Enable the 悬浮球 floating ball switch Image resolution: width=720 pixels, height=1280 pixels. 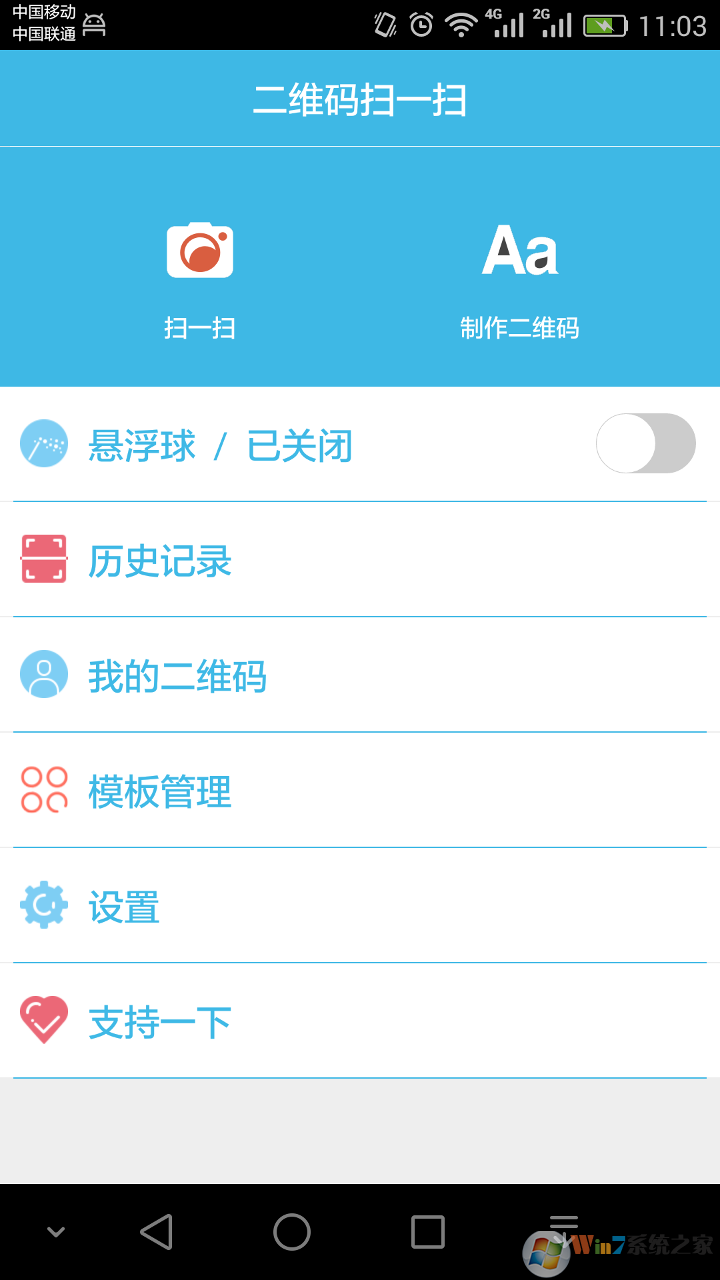[x=646, y=443]
